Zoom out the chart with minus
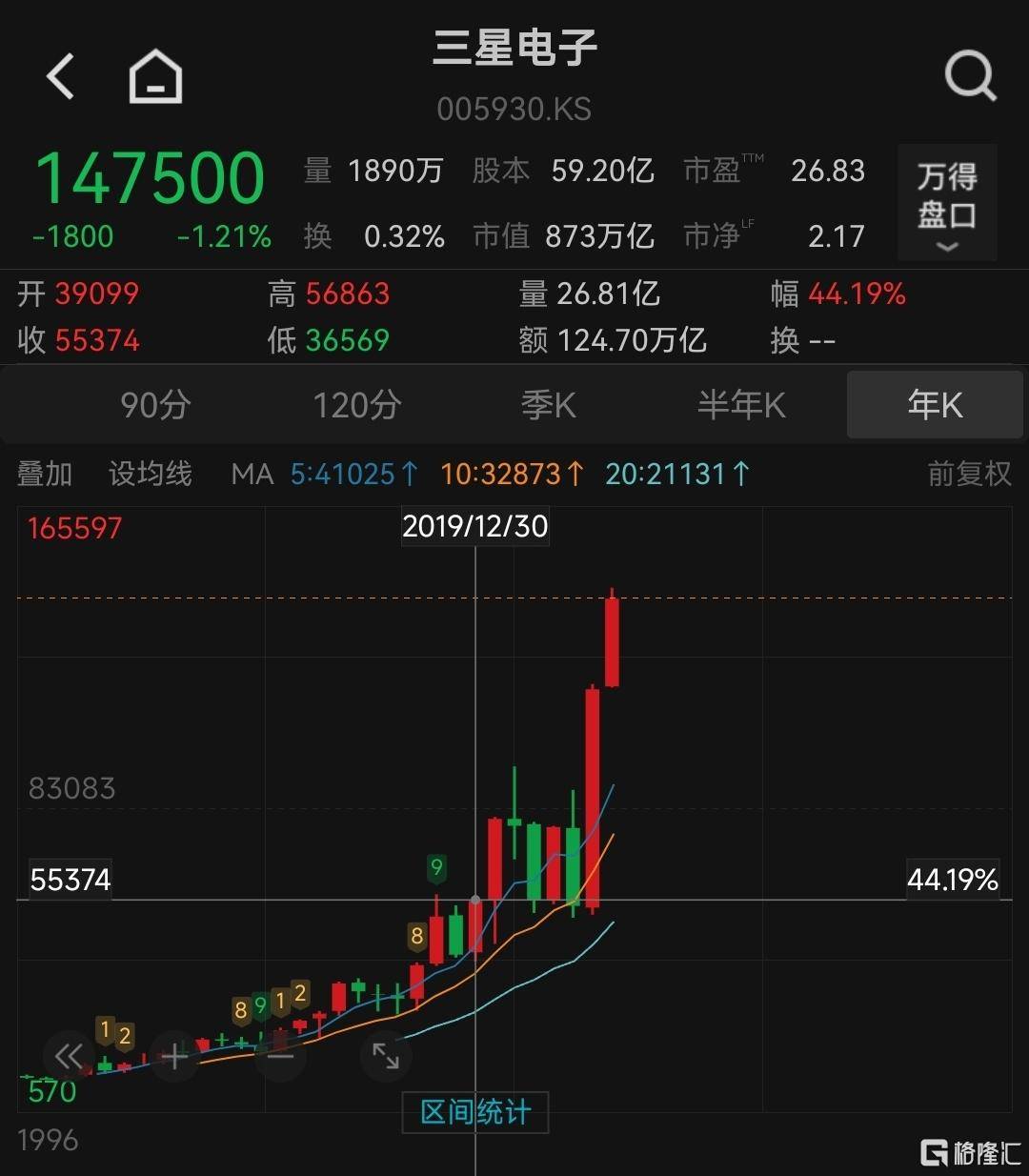This screenshot has width=1029, height=1176. point(280,1056)
